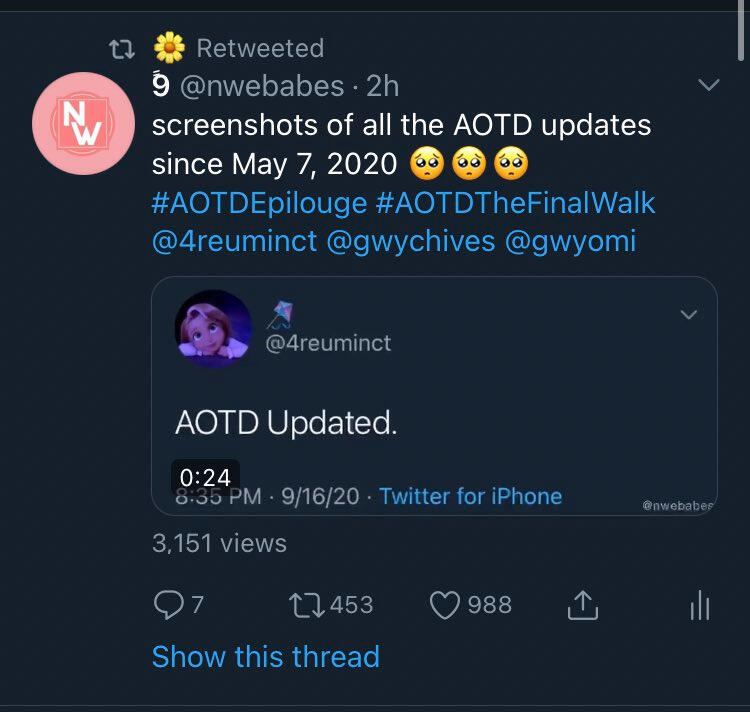750x712 pixels.
Task: Open the #AOTDEpilouge hashtag
Action: coord(259,202)
